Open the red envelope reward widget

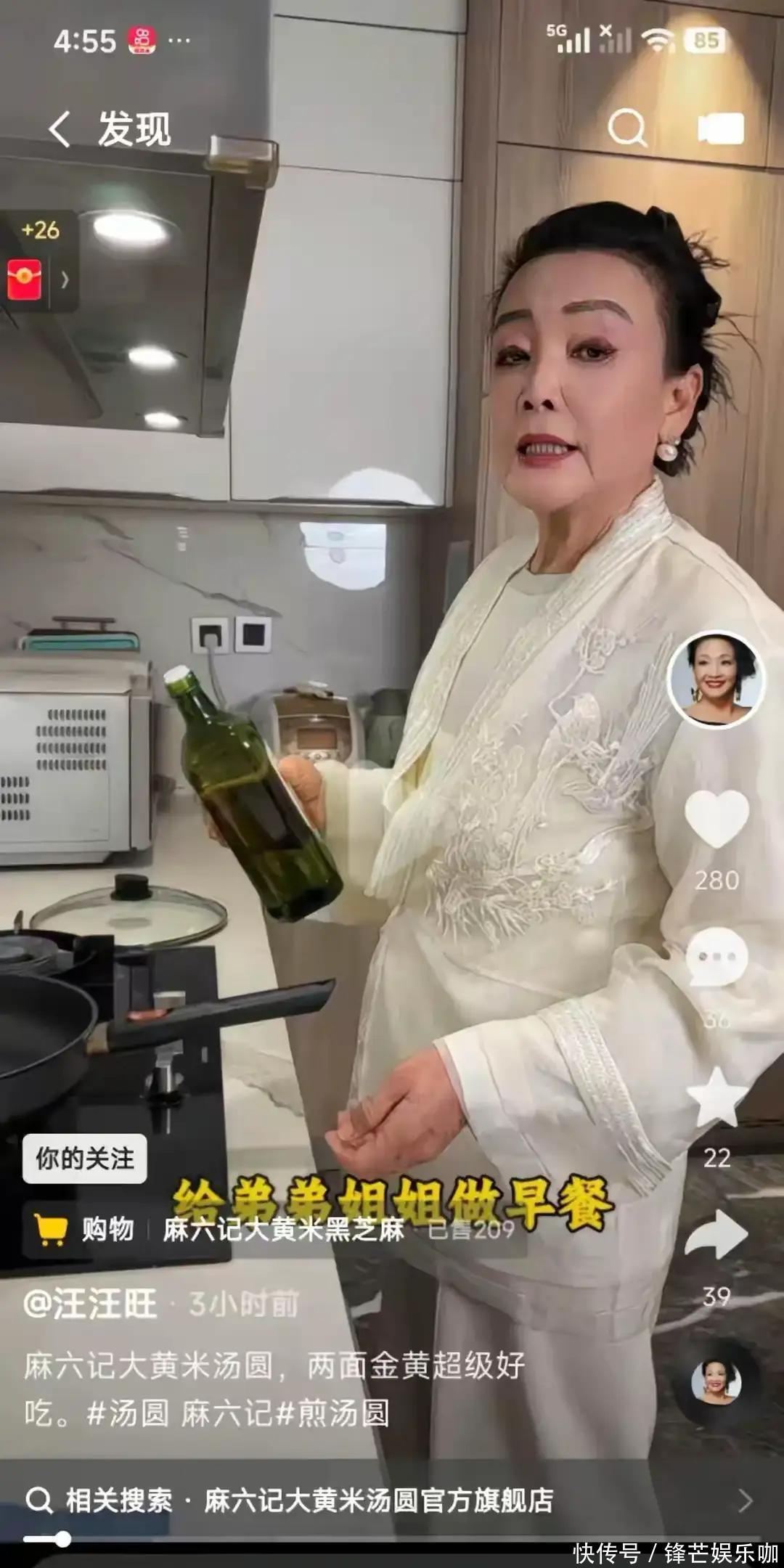[x=26, y=279]
